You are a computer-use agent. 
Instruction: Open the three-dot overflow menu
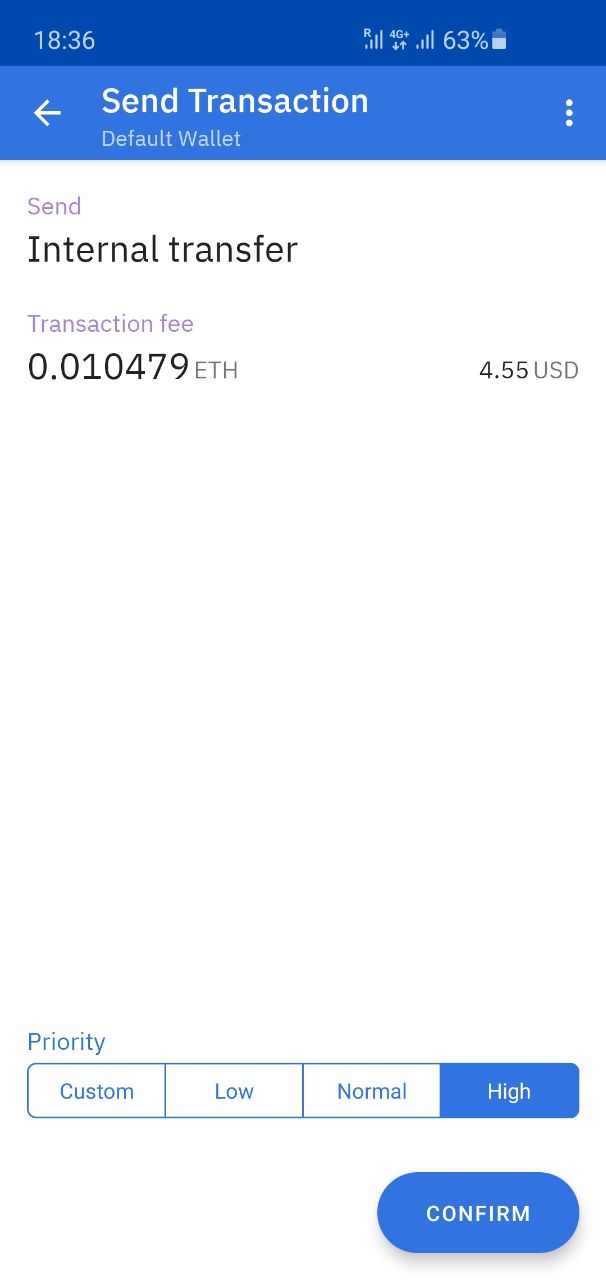point(569,113)
